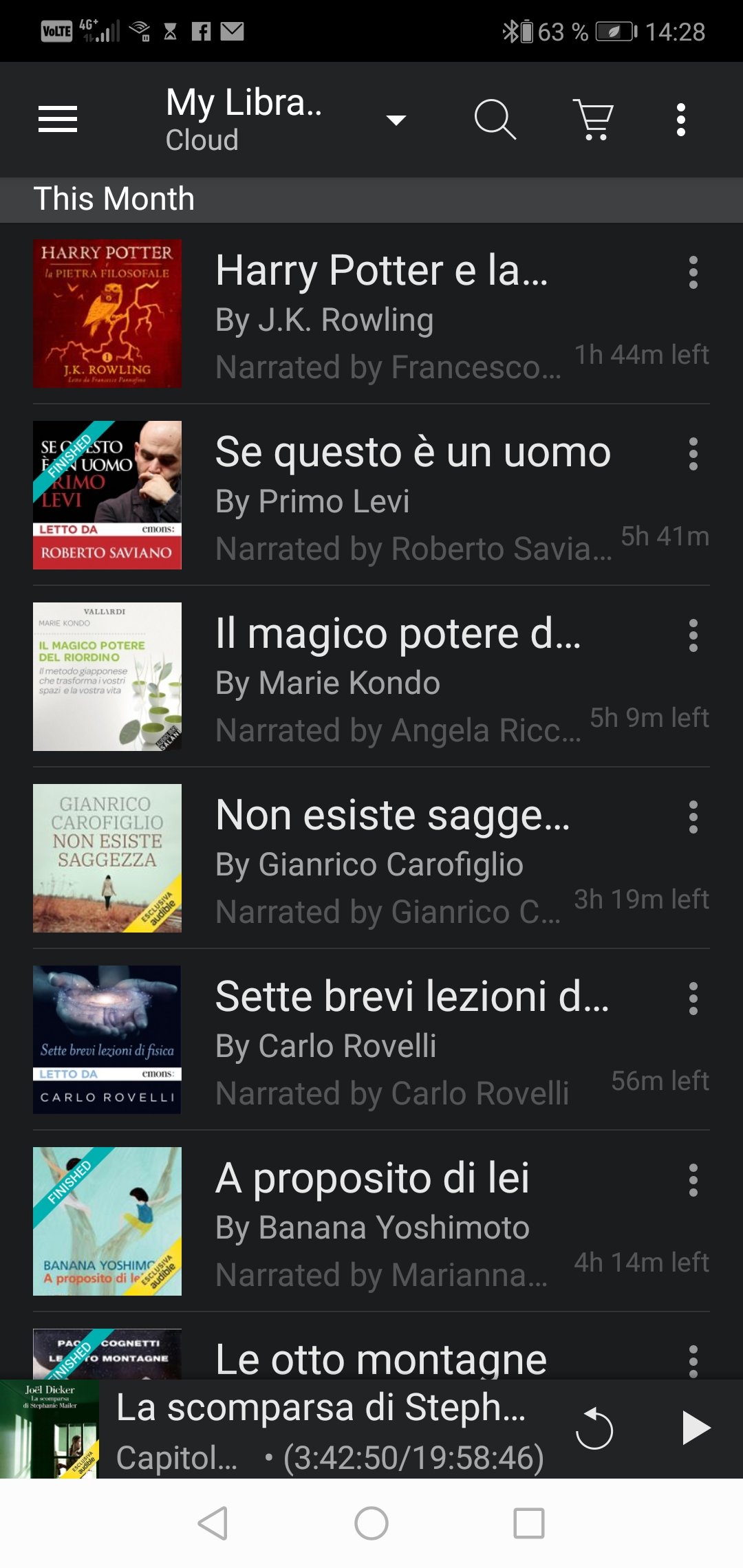Viewport: 743px width, 1568px height.
Task: Select the This Month section header
Action: tap(114, 199)
